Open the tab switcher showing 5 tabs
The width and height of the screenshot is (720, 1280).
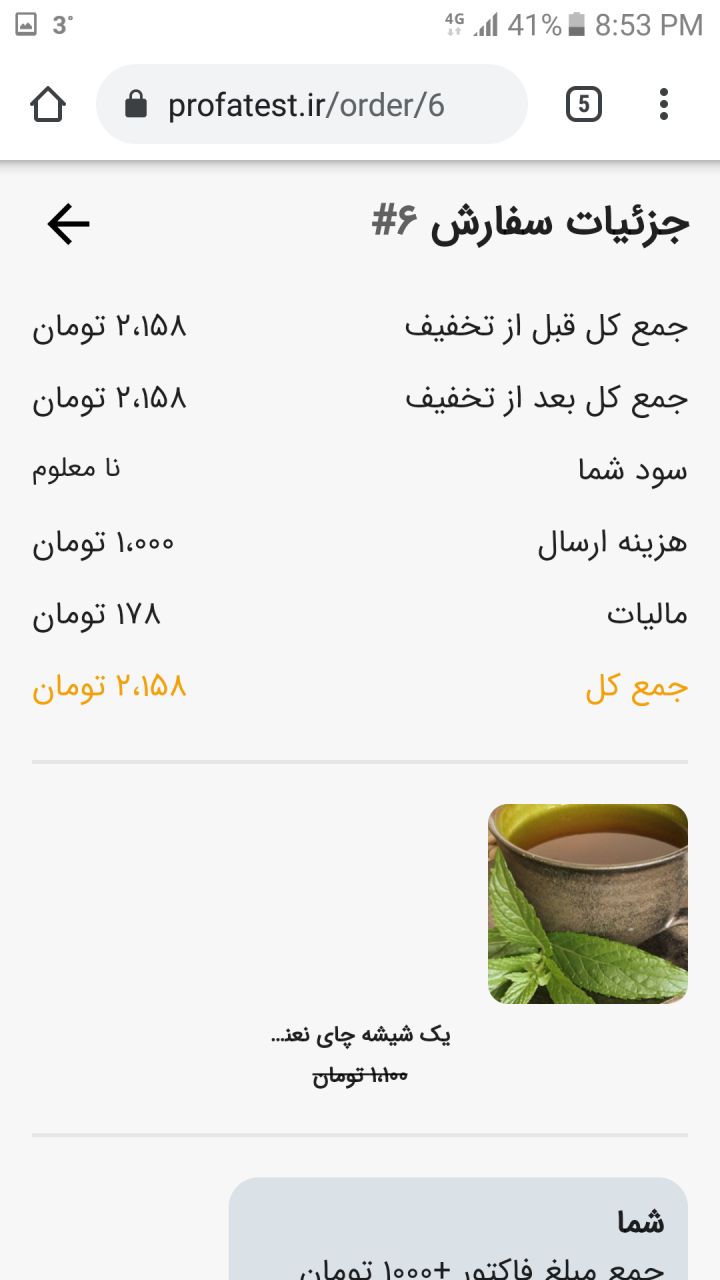click(x=584, y=104)
